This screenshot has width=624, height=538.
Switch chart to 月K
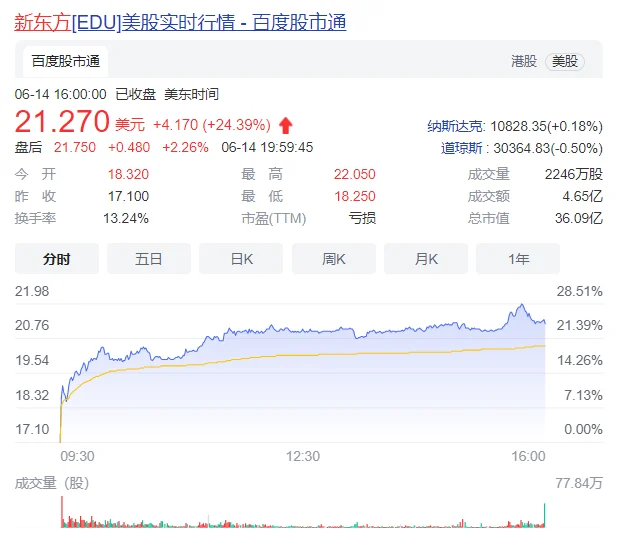pos(427,259)
